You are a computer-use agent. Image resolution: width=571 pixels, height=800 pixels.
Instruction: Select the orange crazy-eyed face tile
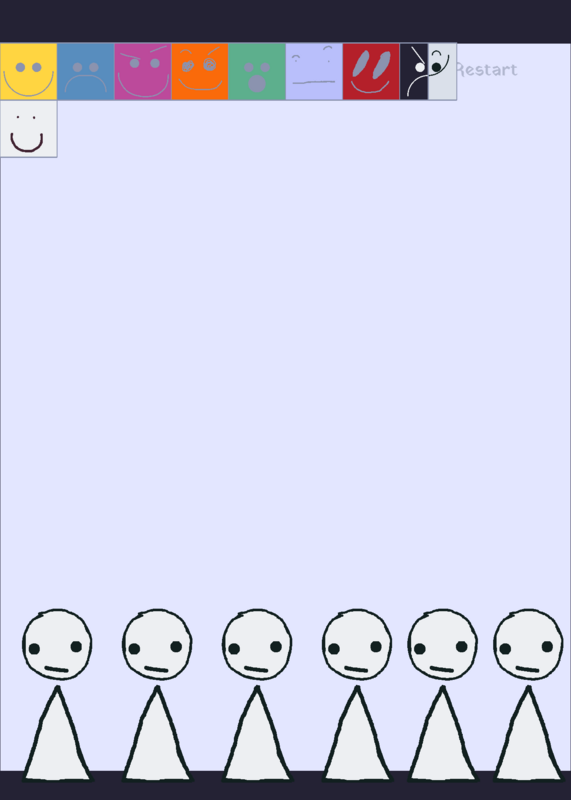[200, 71]
